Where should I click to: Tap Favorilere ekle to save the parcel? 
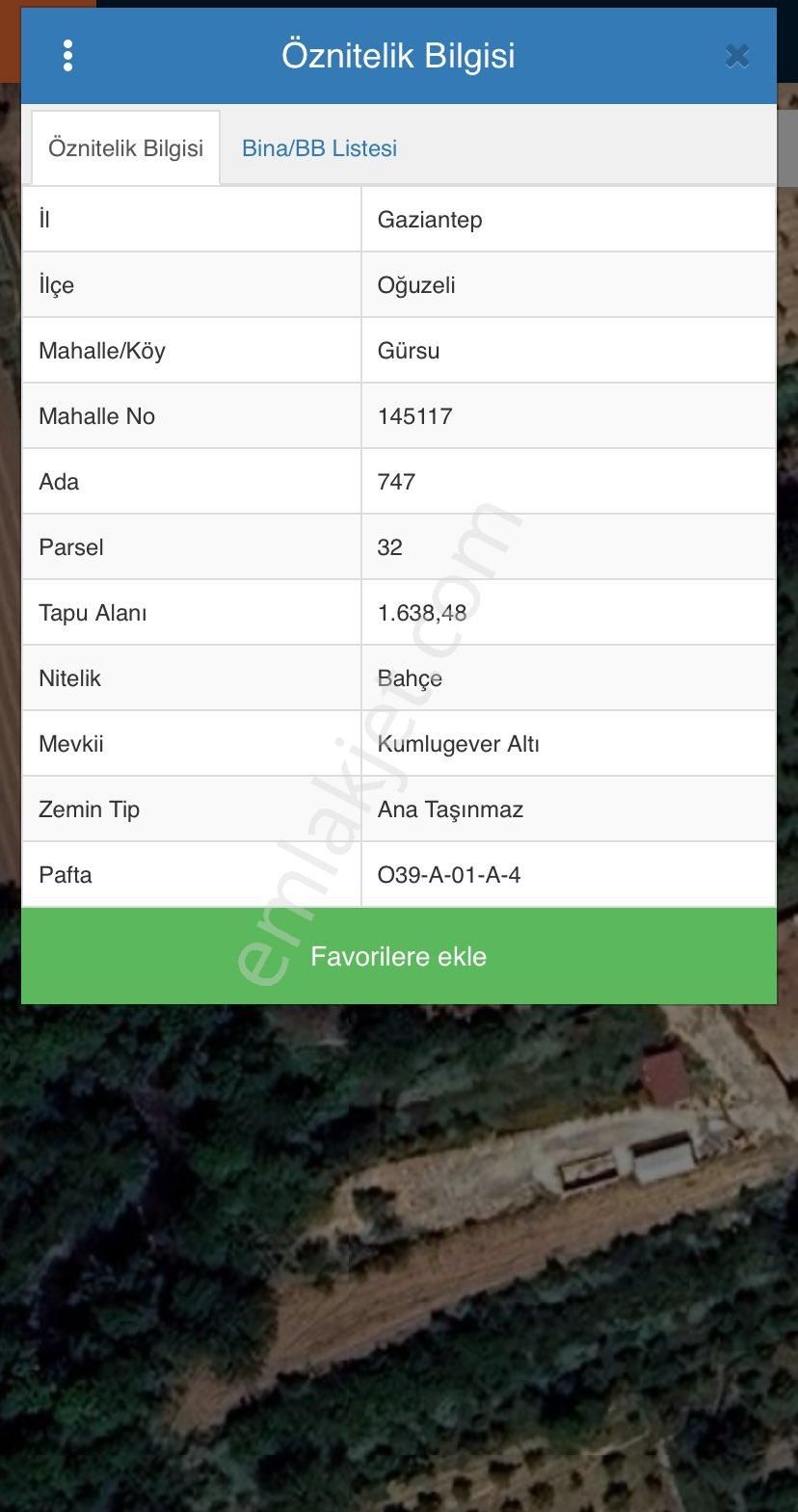click(x=398, y=956)
